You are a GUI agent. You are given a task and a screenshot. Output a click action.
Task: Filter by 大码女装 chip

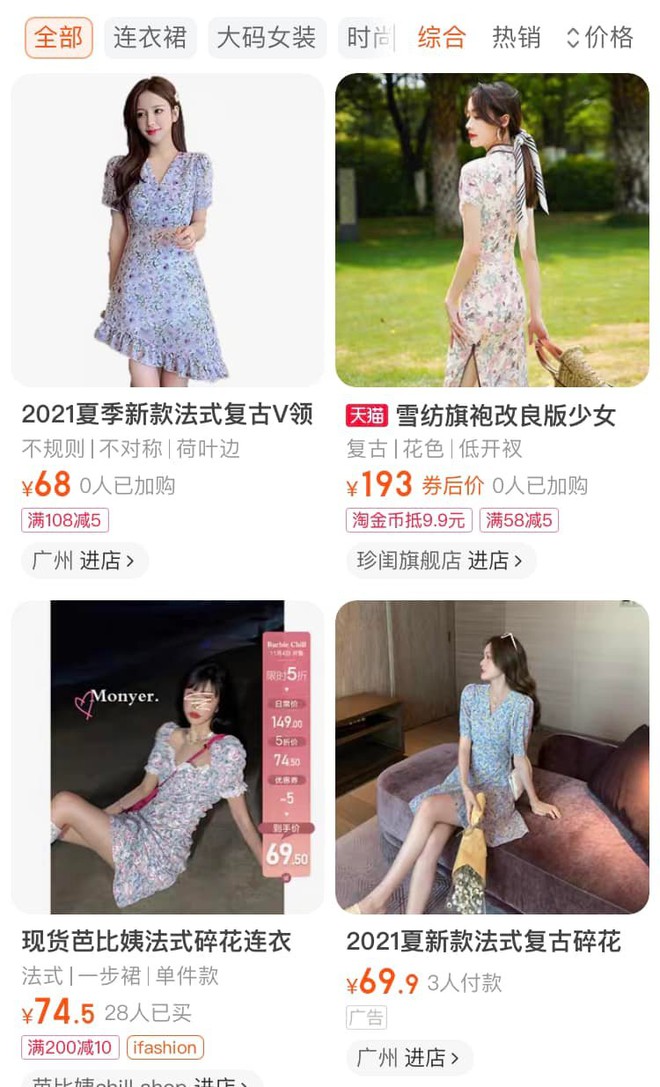(266, 37)
